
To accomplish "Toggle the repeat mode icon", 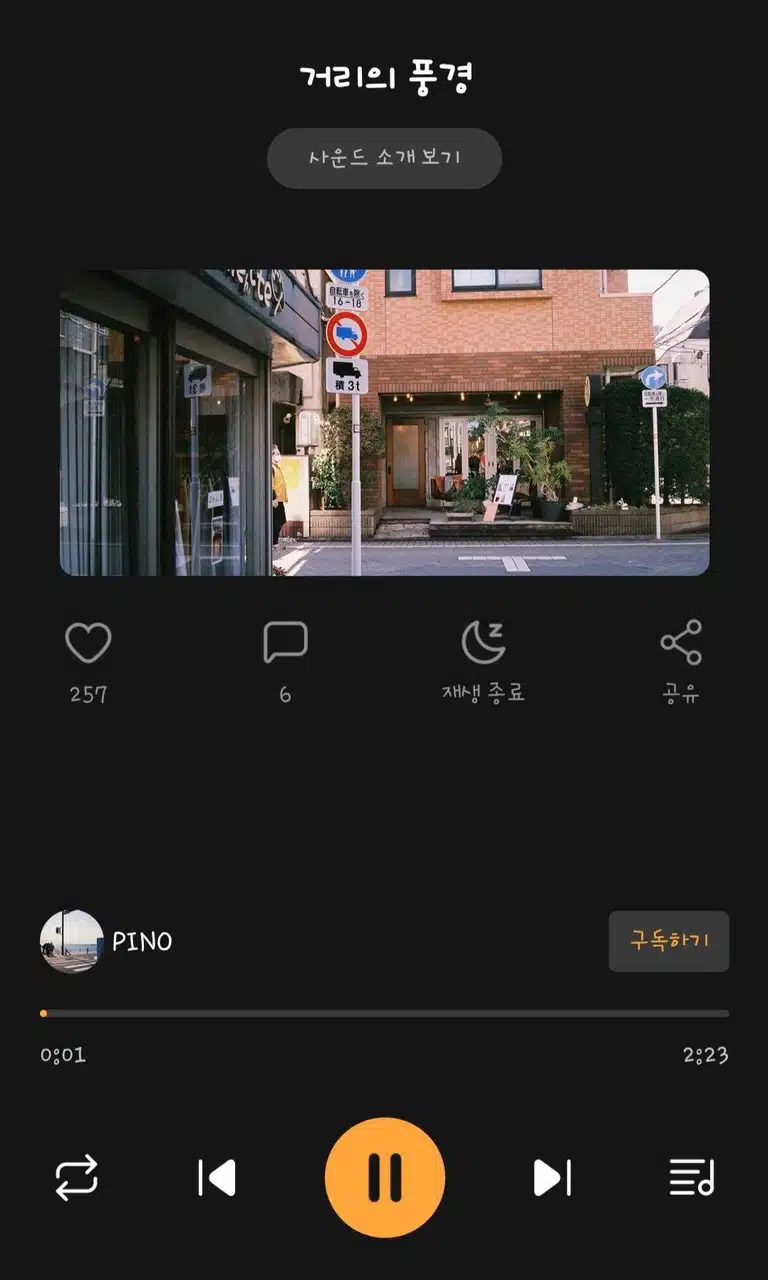I will click(x=77, y=1177).
